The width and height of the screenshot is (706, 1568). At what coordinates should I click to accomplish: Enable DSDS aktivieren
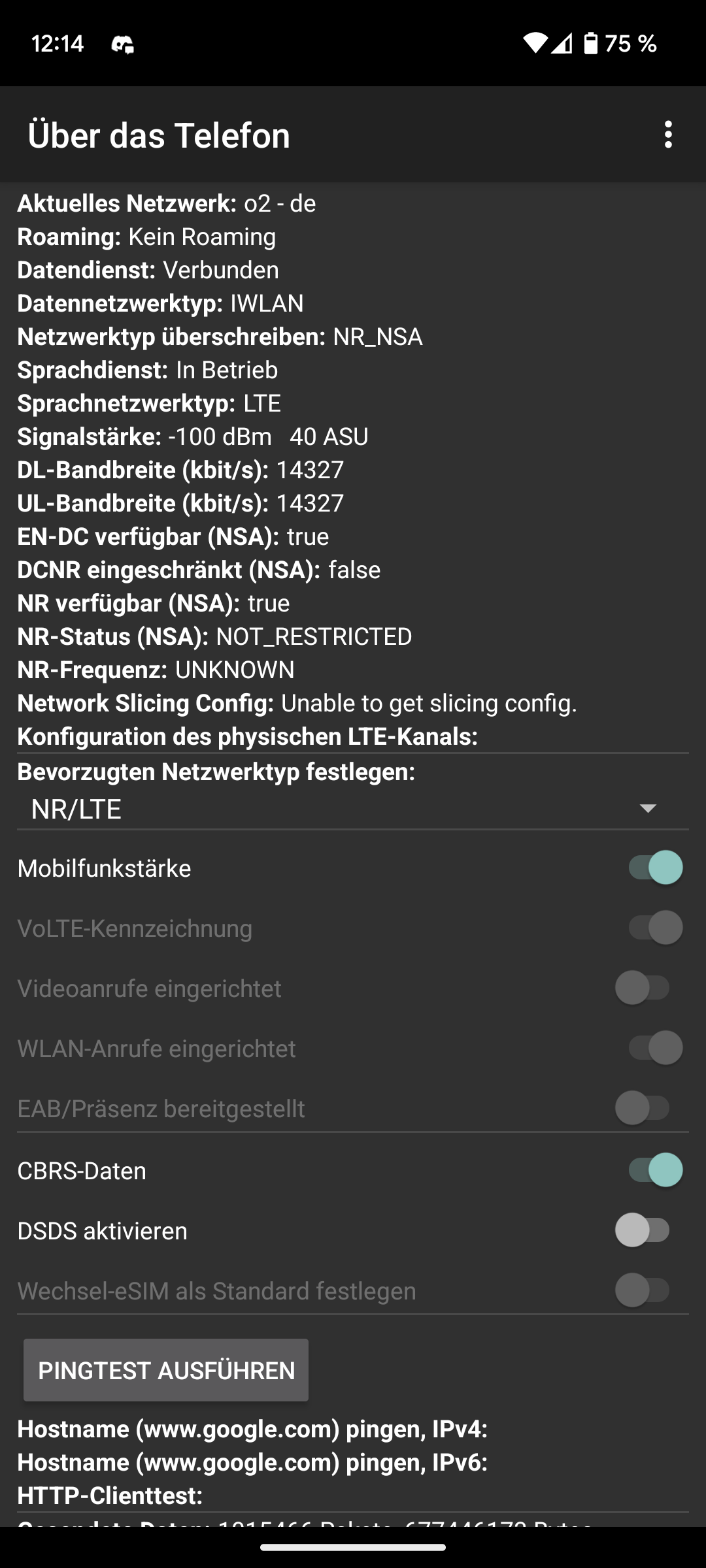coord(643,1230)
